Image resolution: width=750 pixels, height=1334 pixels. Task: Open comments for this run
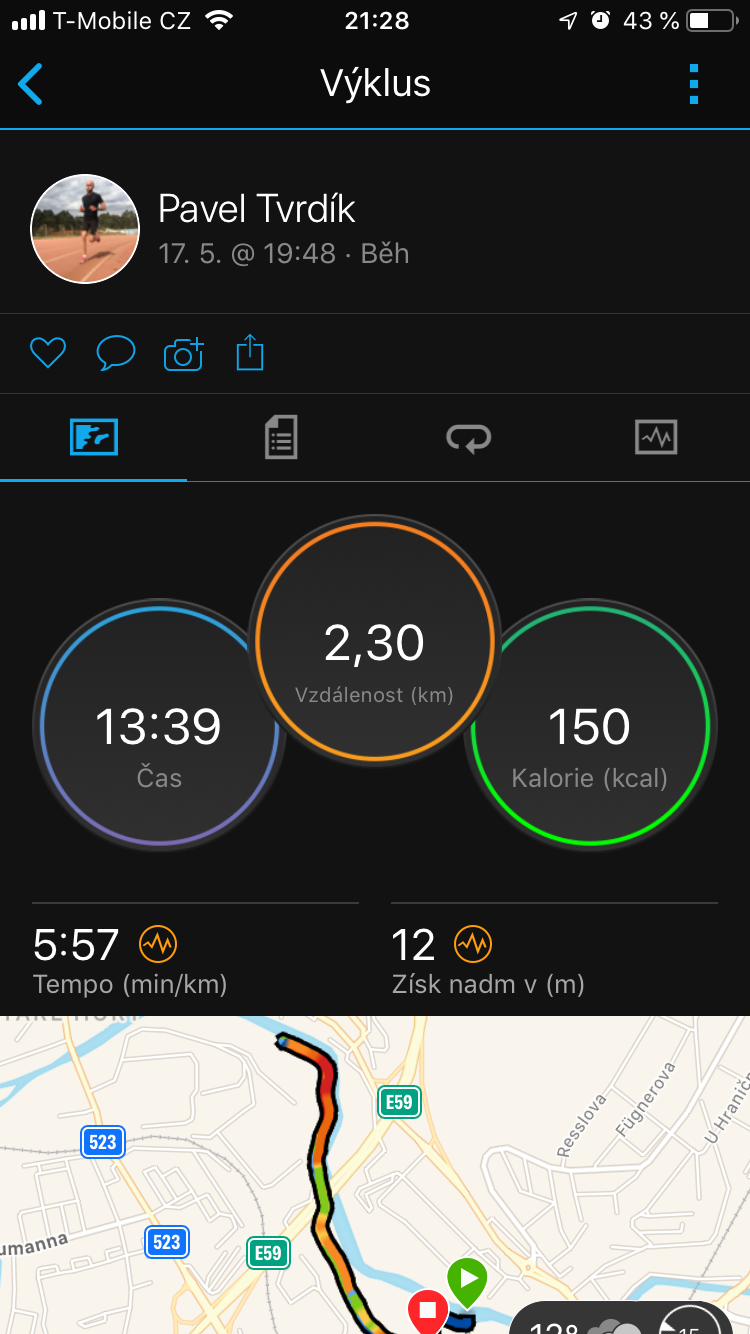[115, 353]
